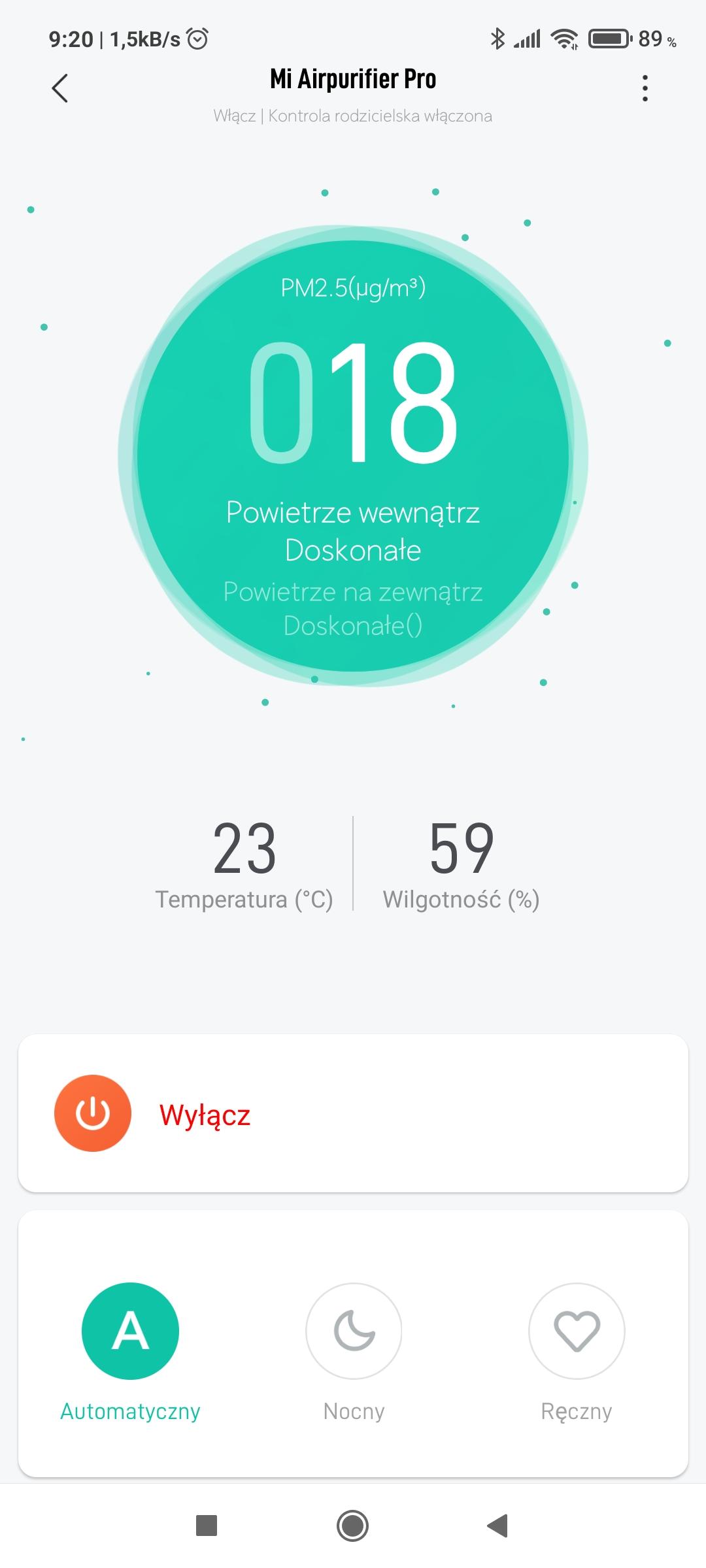Open recent apps with the square button
This screenshot has height=1568, width=706.
tap(207, 1526)
